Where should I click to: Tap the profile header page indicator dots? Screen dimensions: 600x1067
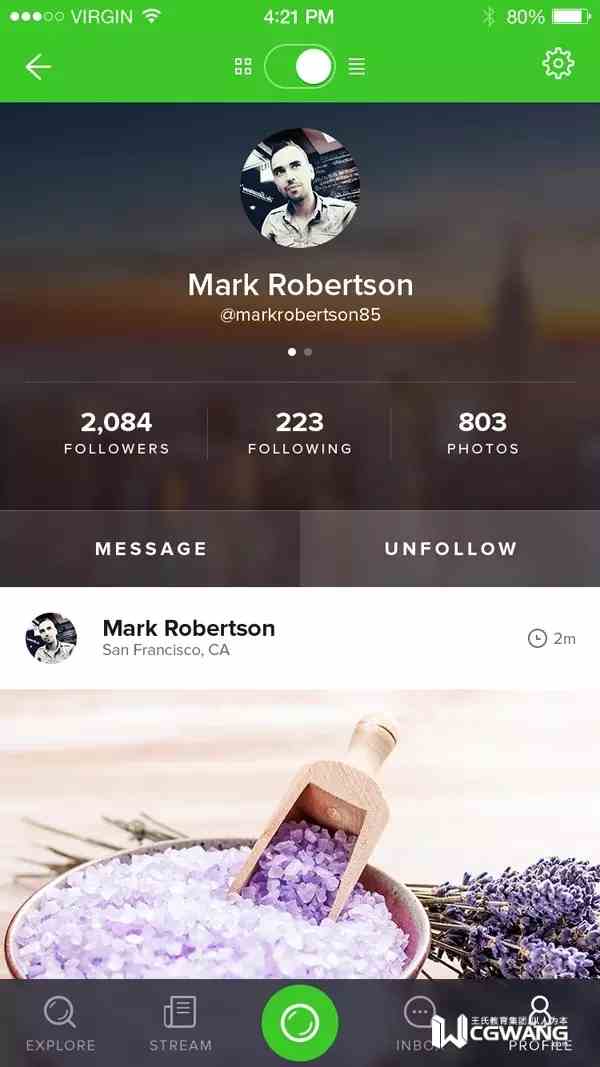point(300,352)
